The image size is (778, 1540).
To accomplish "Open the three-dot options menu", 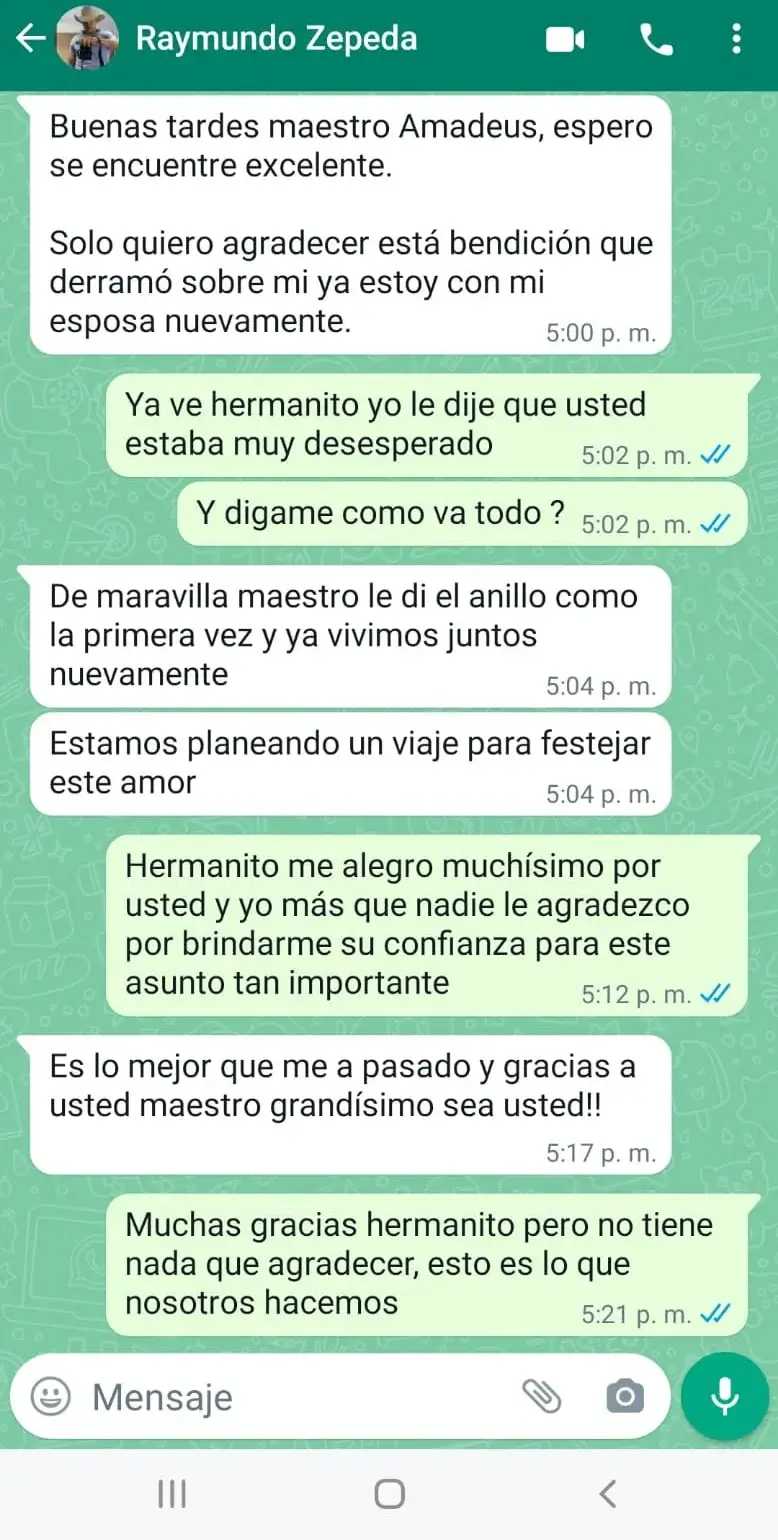I will [737, 38].
